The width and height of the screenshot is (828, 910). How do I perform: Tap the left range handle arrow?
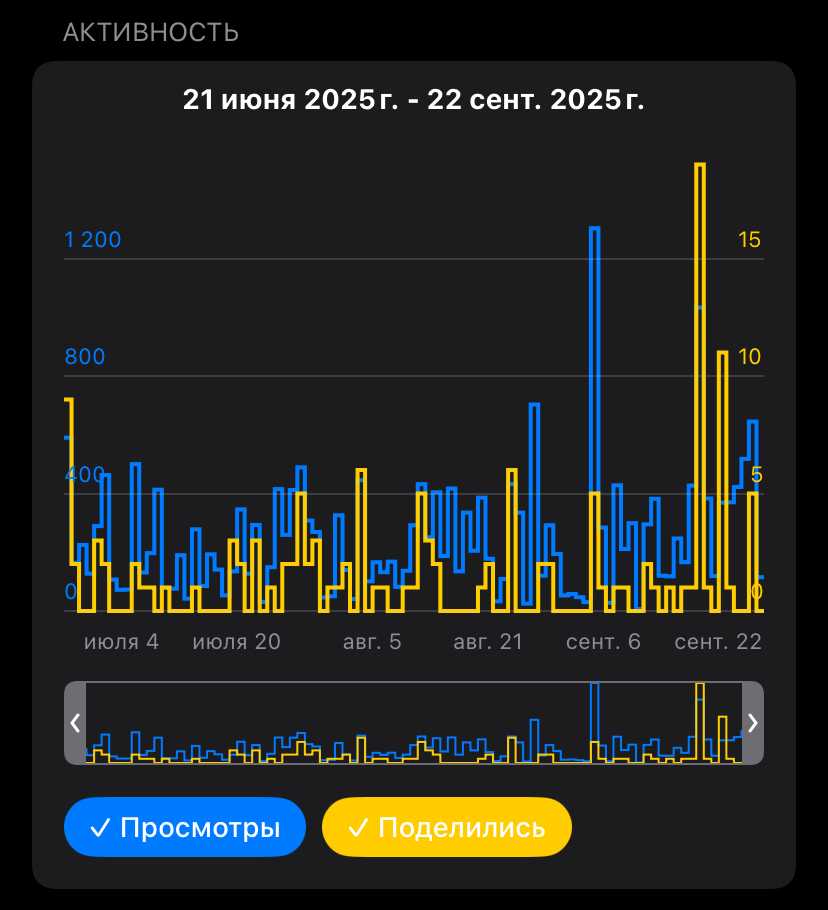[75, 723]
